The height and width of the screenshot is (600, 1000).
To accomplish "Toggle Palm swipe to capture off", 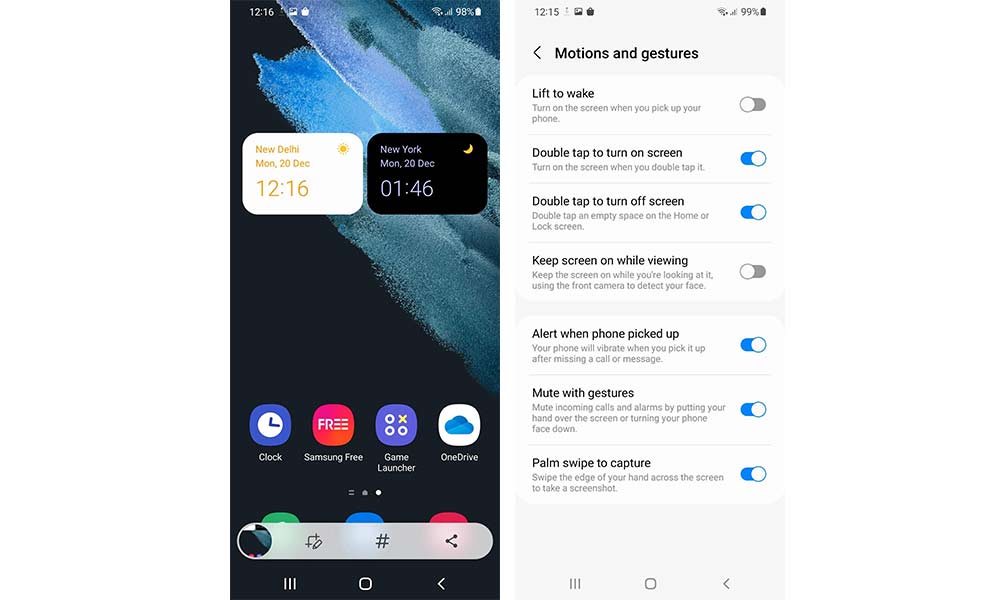I will tap(752, 474).
